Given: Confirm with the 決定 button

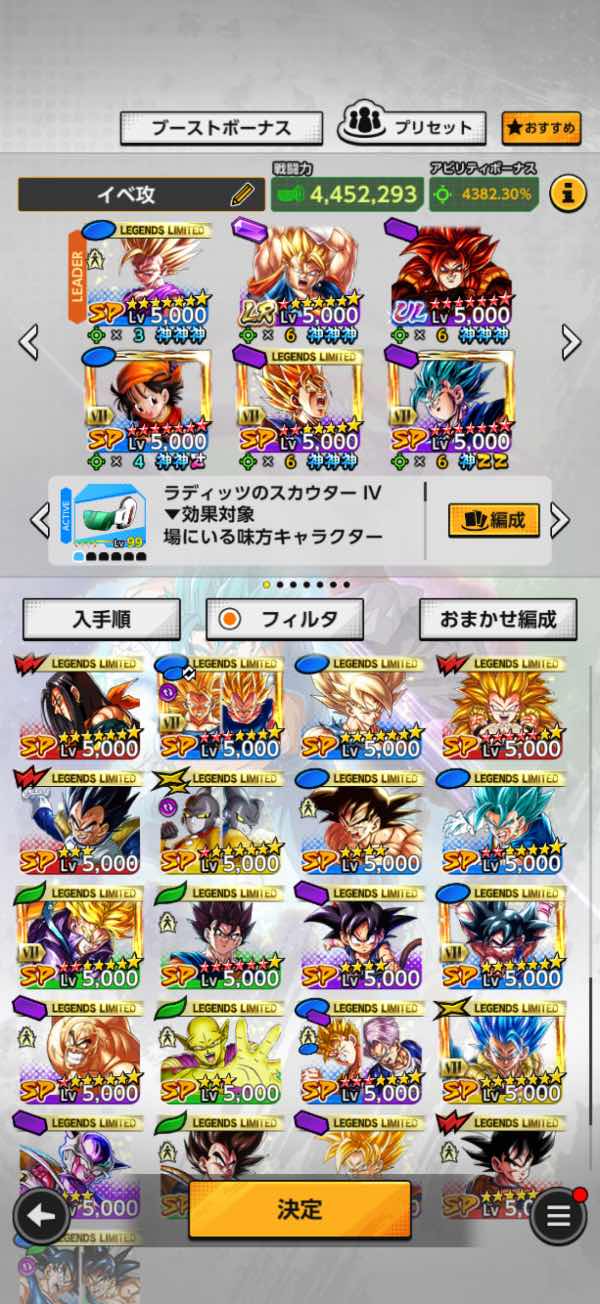Looking at the screenshot, I should pos(299,1209).
